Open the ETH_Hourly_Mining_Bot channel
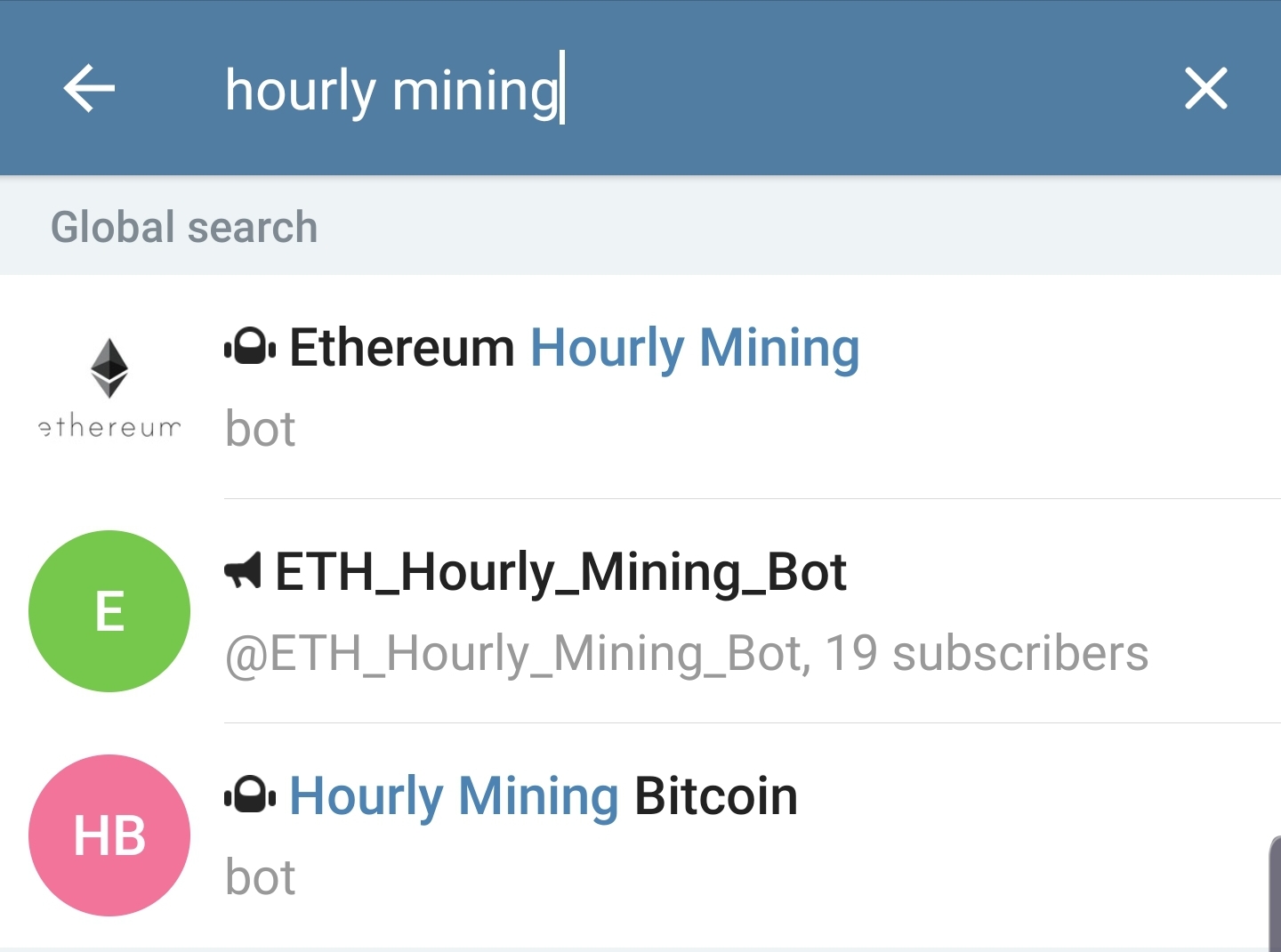1281x952 pixels. tap(640, 611)
